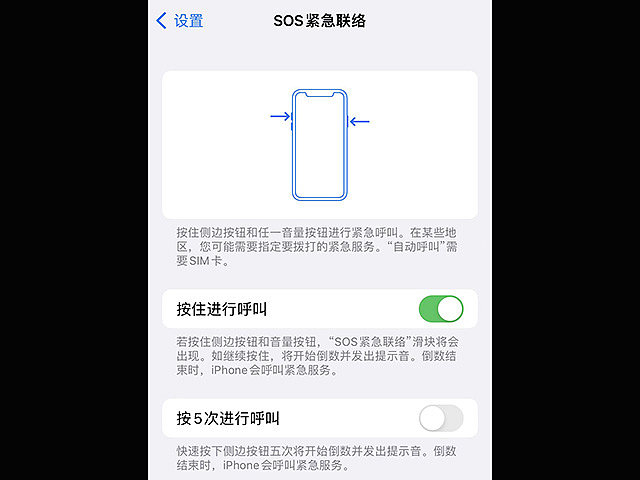Image resolution: width=640 pixels, height=480 pixels.
Task: Enable the 按5次进行呼叫 switch
Action: [x=441, y=418]
